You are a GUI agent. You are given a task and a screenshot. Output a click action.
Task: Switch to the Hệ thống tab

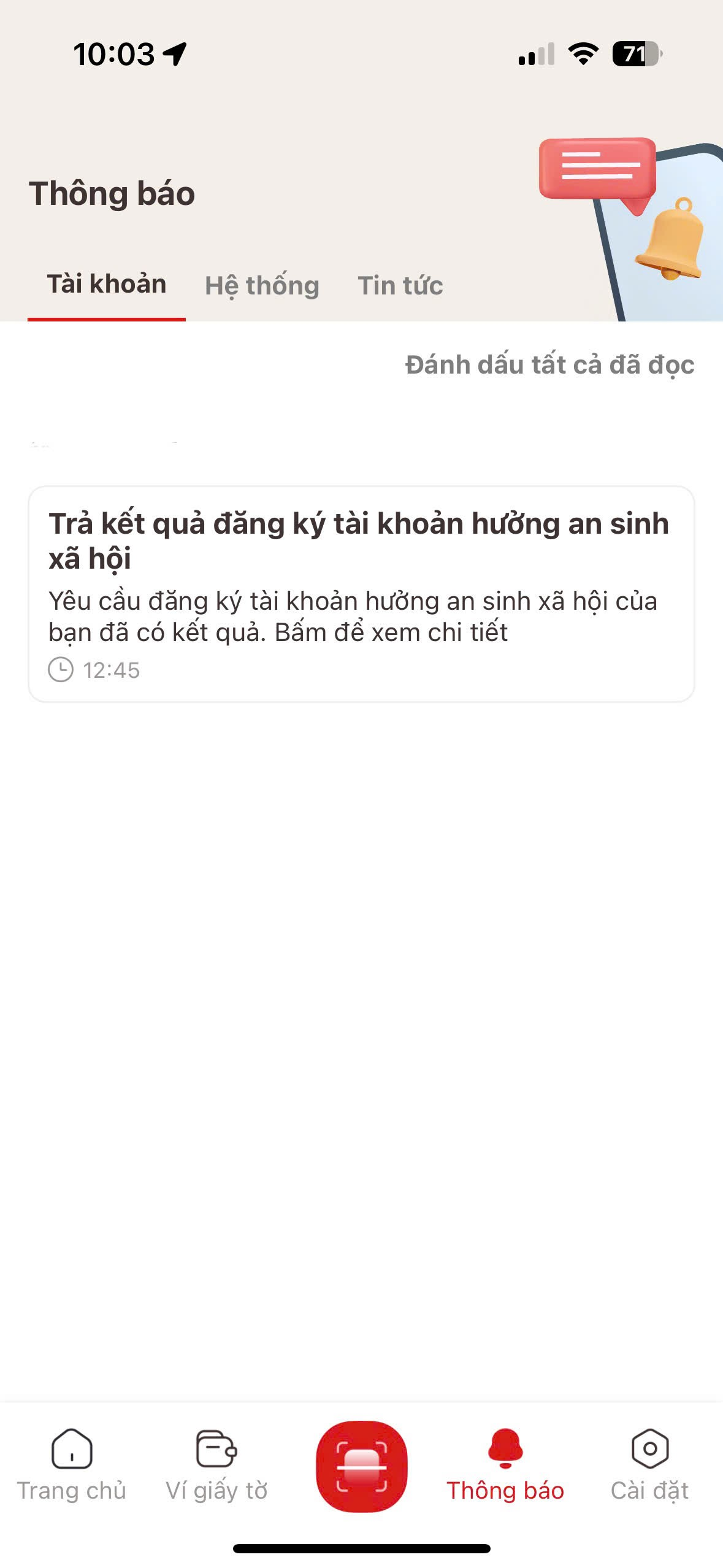click(x=262, y=286)
